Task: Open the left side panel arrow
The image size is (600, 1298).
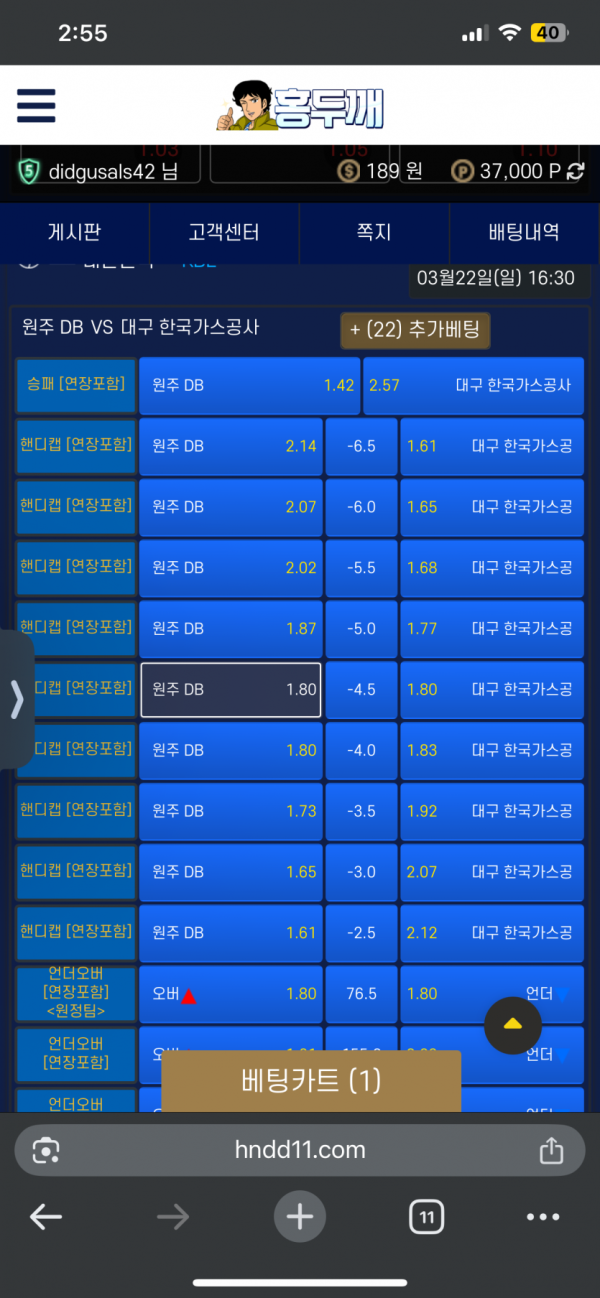Action: click(x=16, y=699)
